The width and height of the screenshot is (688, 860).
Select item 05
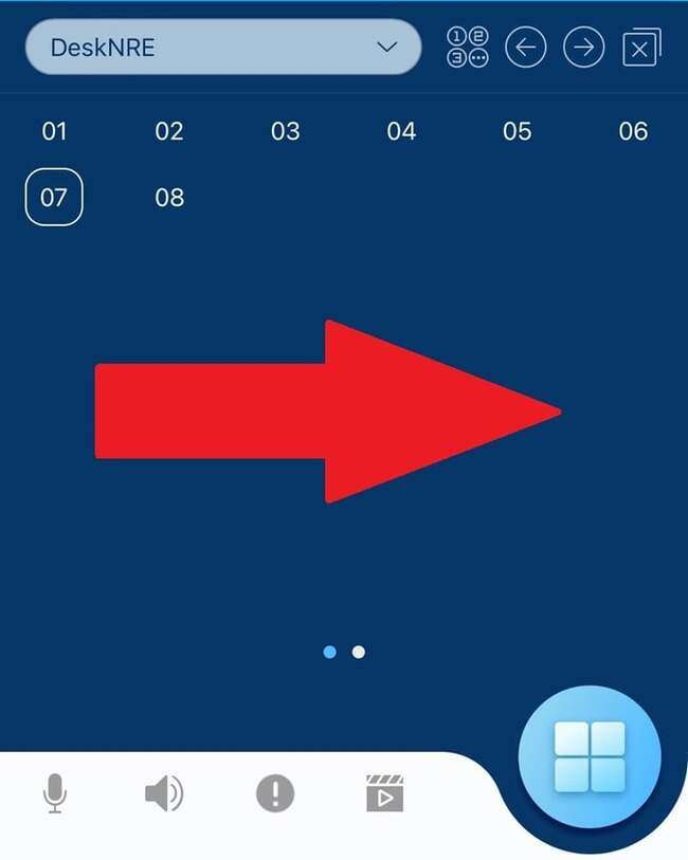tap(517, 131)
